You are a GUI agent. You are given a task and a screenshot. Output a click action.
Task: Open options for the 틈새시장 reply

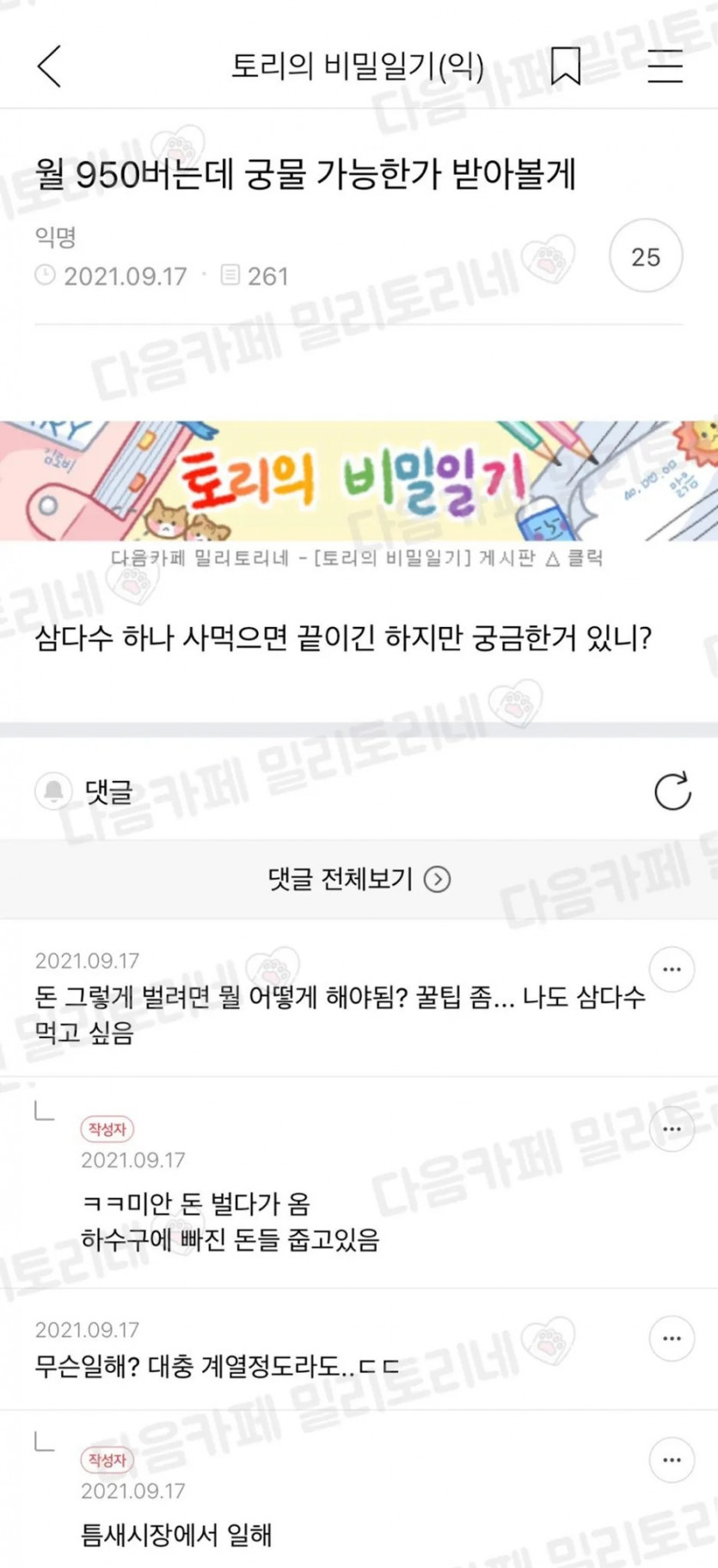[x=672, y=1460]
